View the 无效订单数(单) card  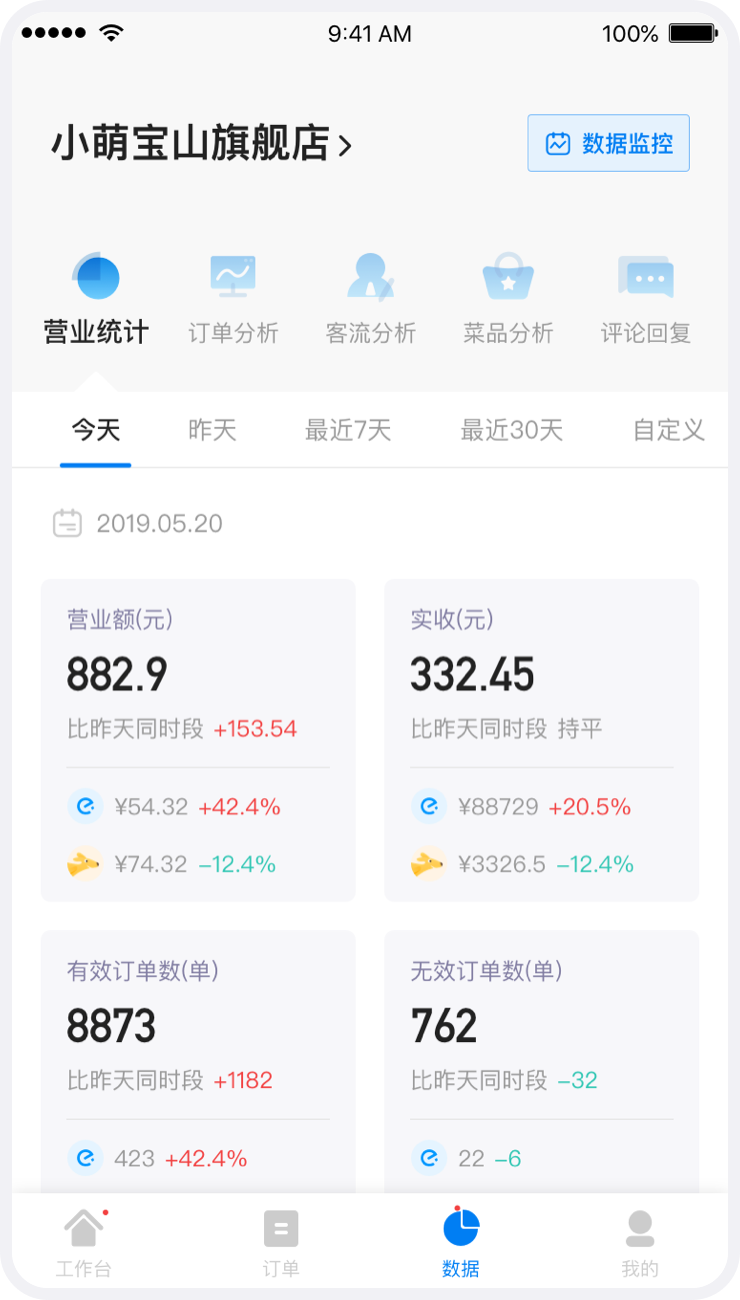click(x=541, y=1060)
